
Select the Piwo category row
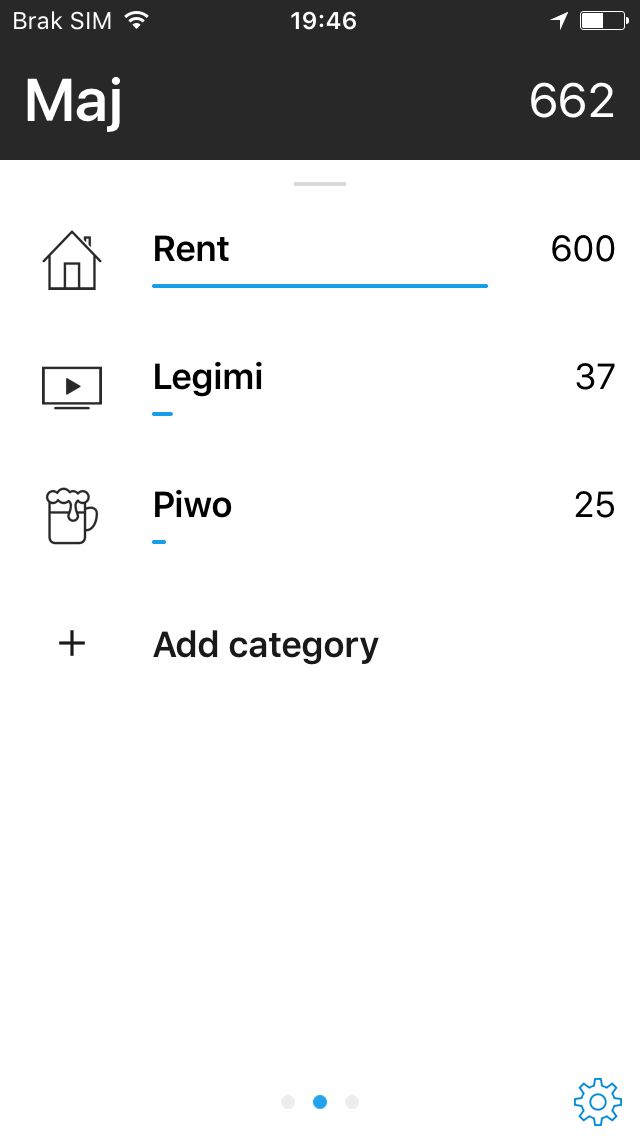click(320, 516)
